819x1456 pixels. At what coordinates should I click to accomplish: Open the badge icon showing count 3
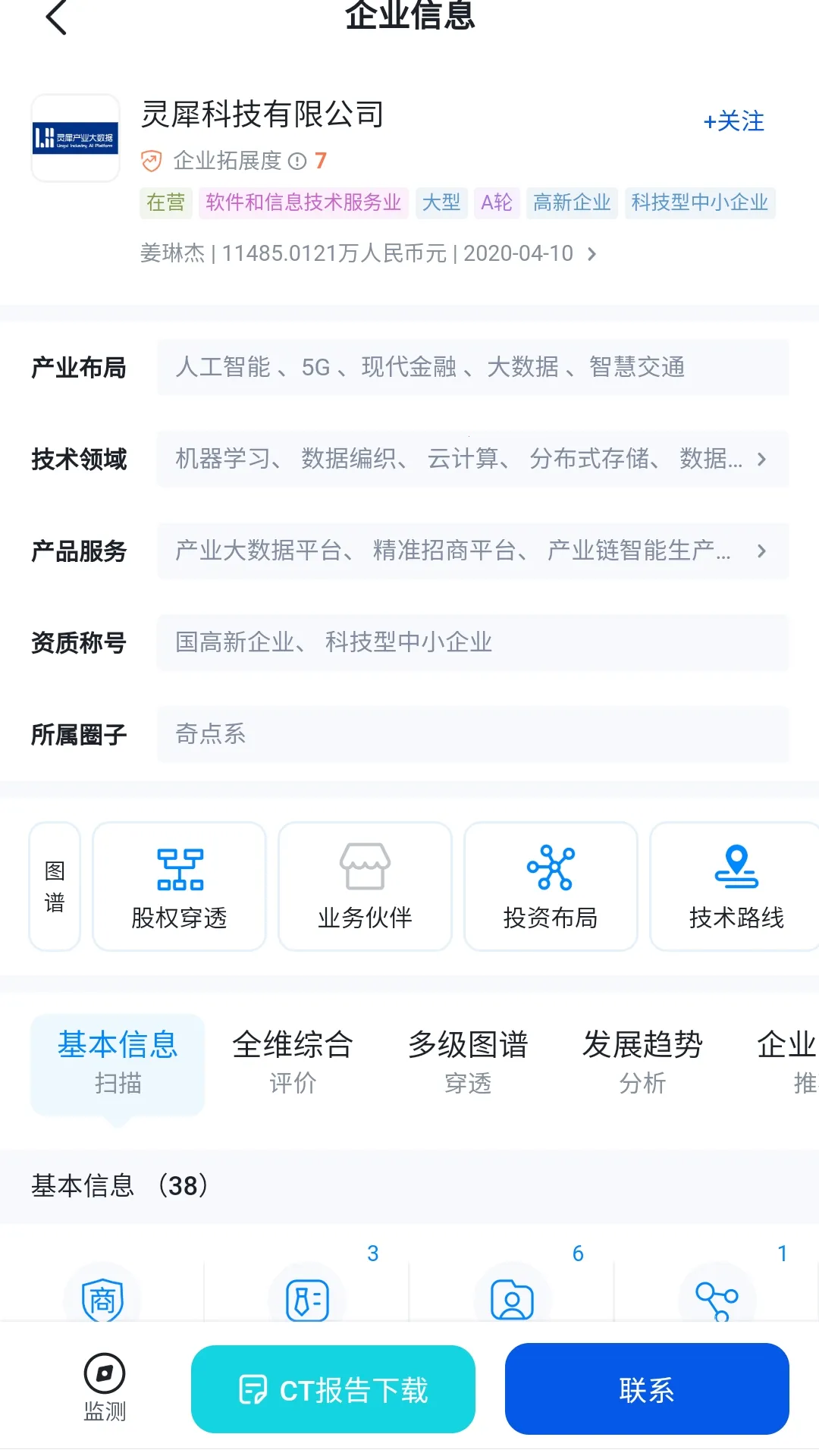tap(307, 1297)
